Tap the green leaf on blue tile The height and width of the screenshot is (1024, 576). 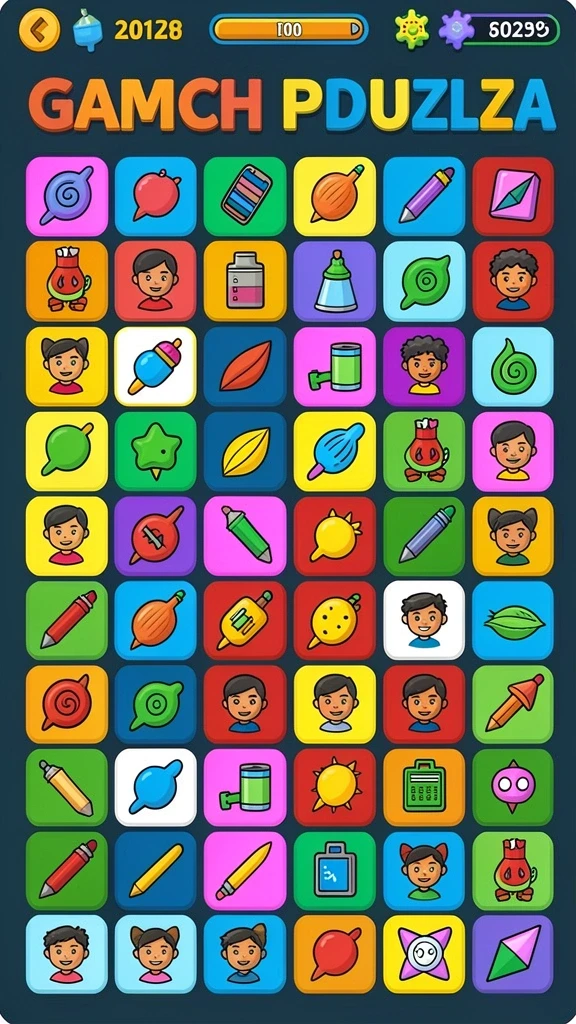[513, 620]
